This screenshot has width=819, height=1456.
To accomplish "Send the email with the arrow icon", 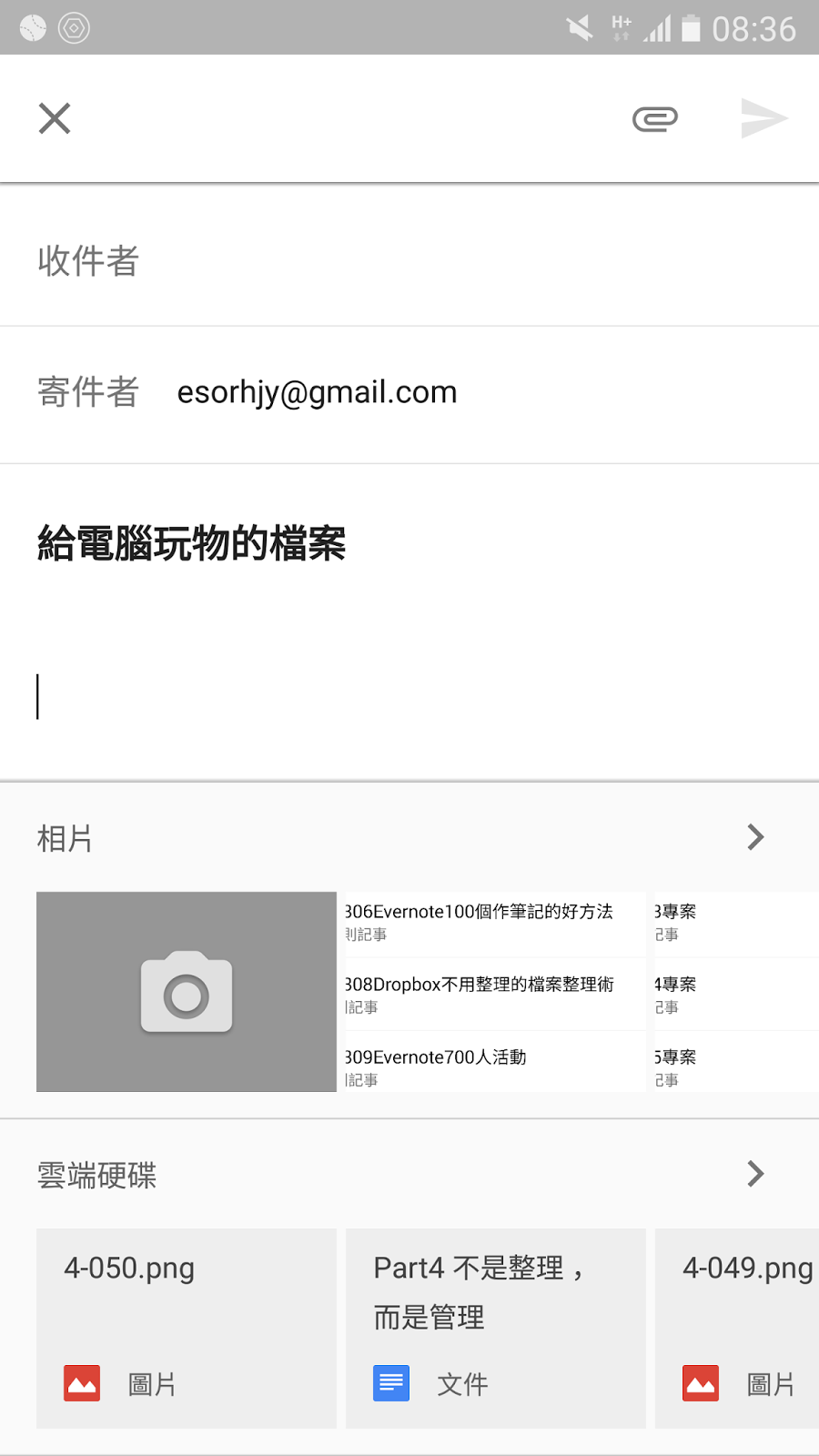I will pyautogui.click(x=764, y=118).
